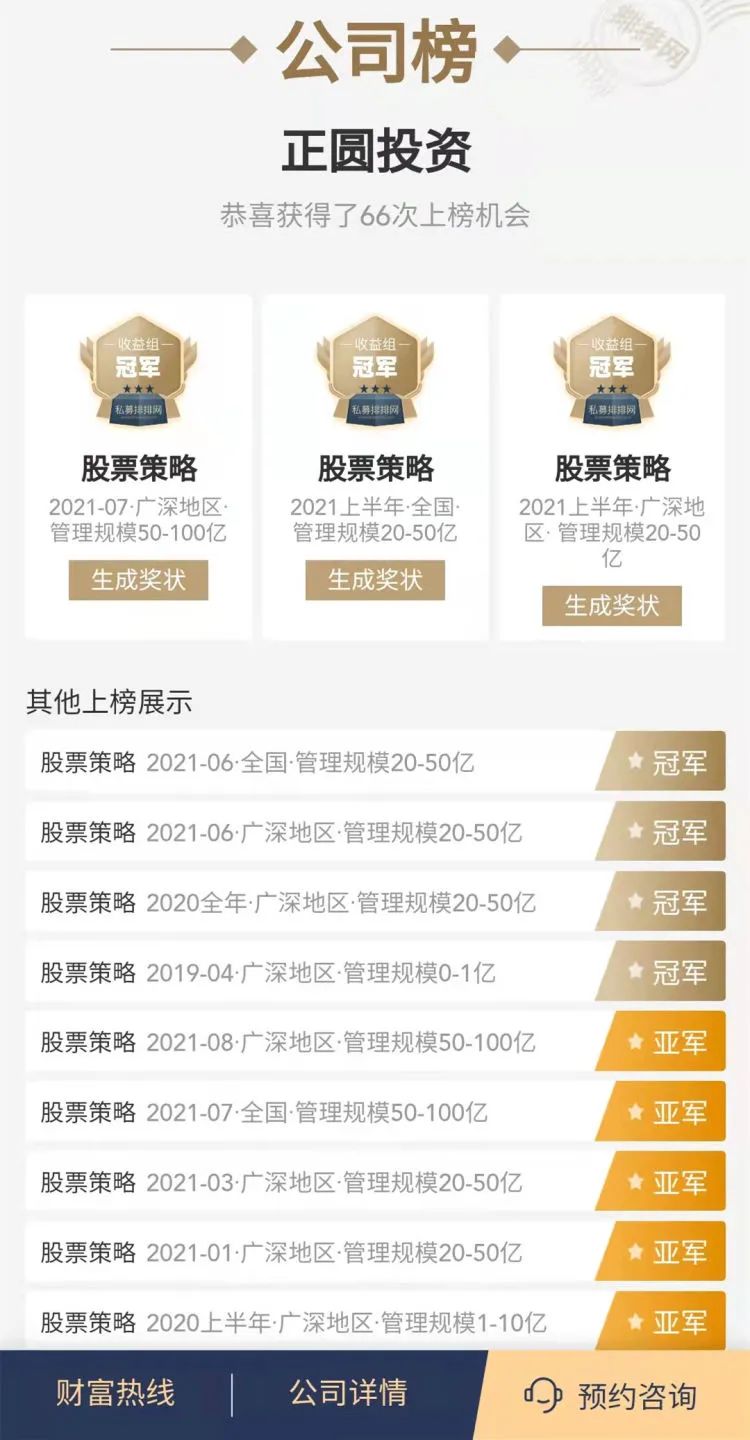Open the 财富热线 hotline

click(x=115, y=1393)
